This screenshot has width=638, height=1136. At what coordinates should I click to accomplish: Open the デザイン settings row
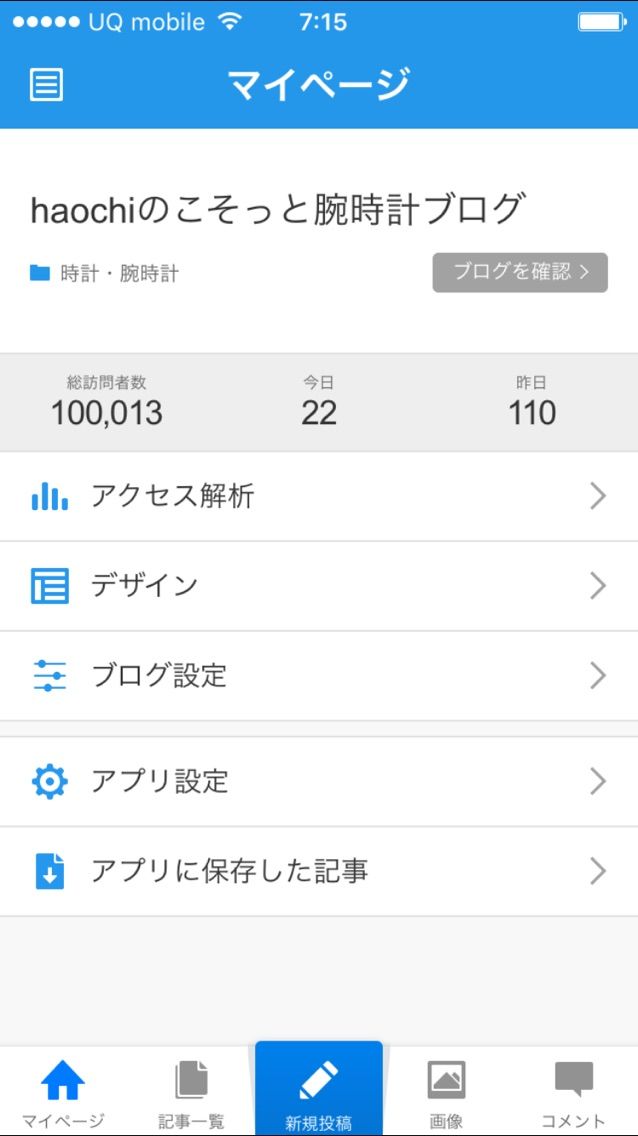[319, 586]
